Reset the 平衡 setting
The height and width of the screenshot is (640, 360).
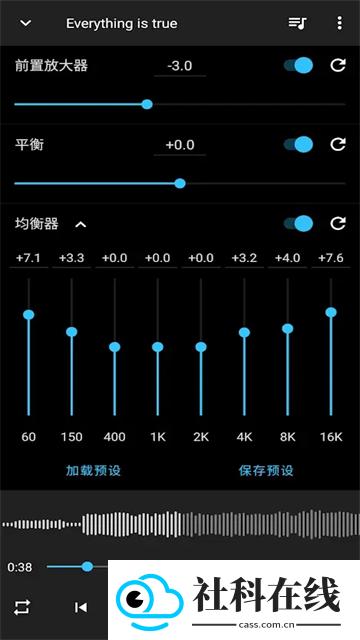coord(338,144)
